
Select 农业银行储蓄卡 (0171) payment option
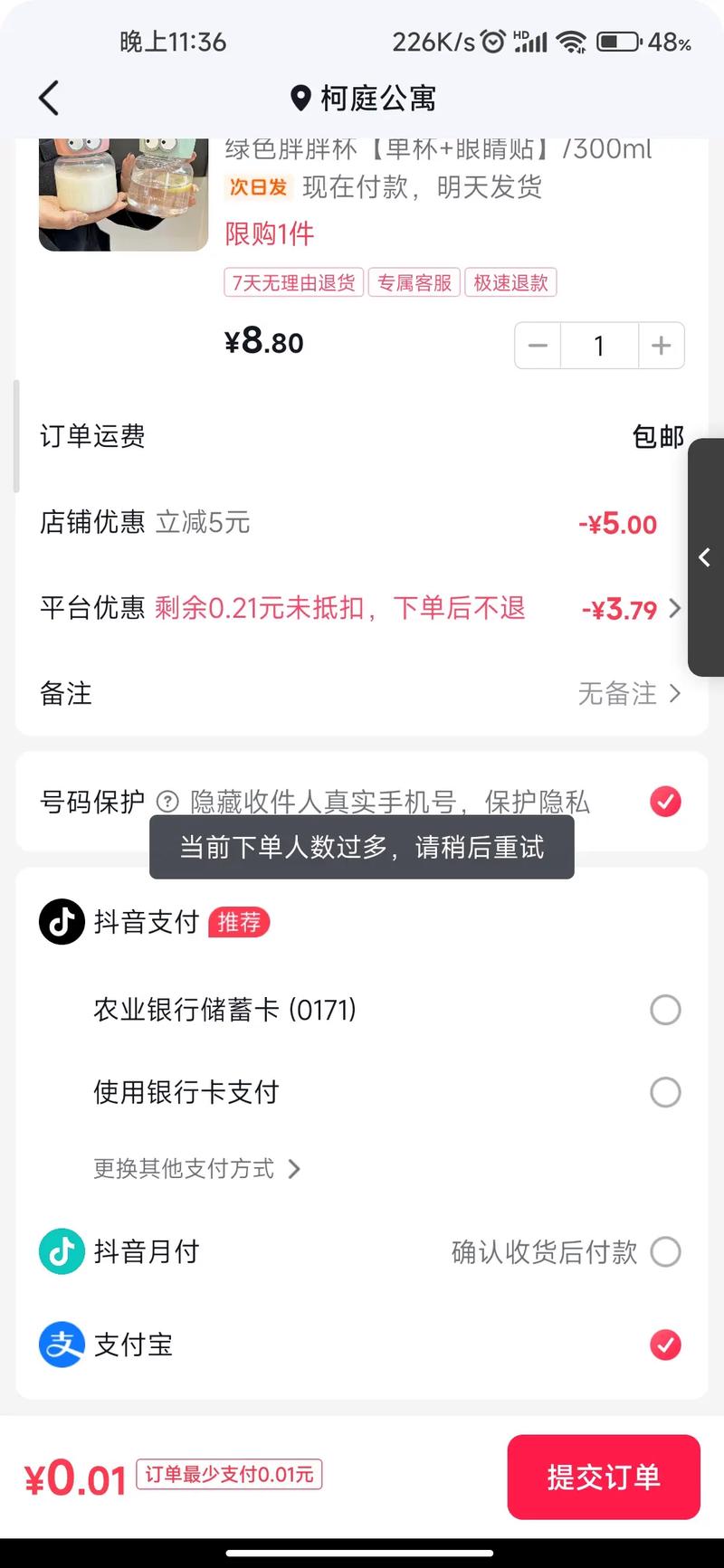pos(665,1010)
